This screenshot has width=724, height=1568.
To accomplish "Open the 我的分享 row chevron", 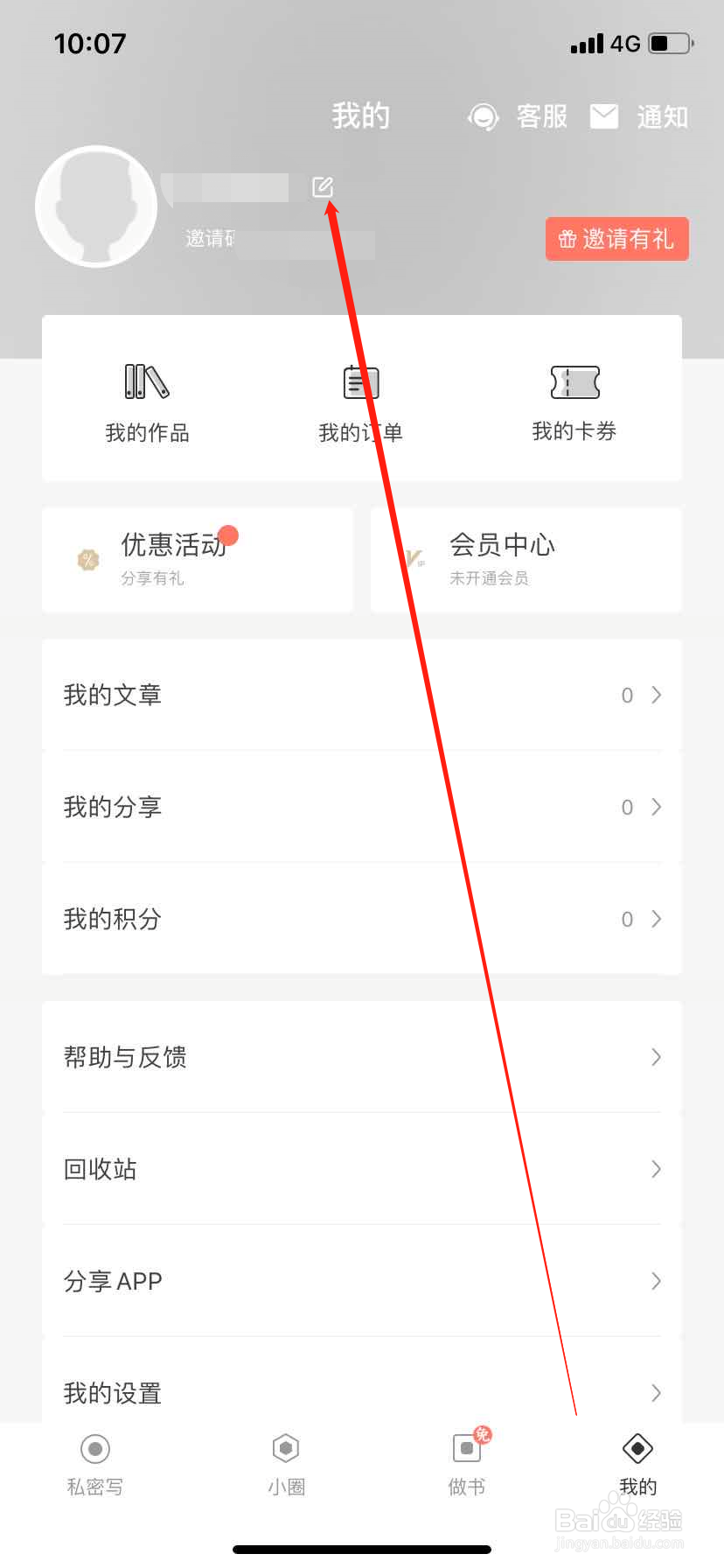I will (655, 807).
